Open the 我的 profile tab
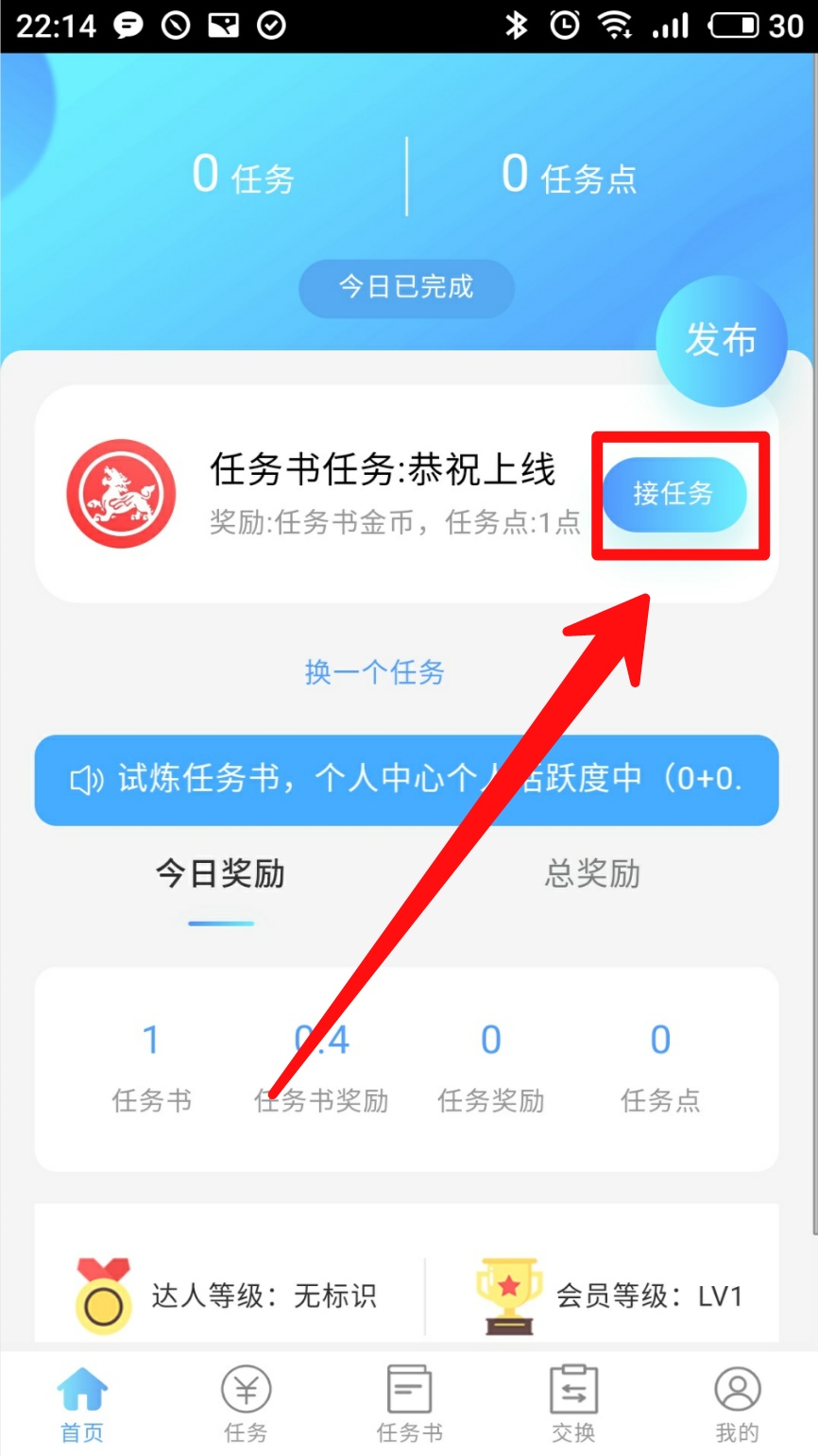818x1456 pixels. [737, 1404]
